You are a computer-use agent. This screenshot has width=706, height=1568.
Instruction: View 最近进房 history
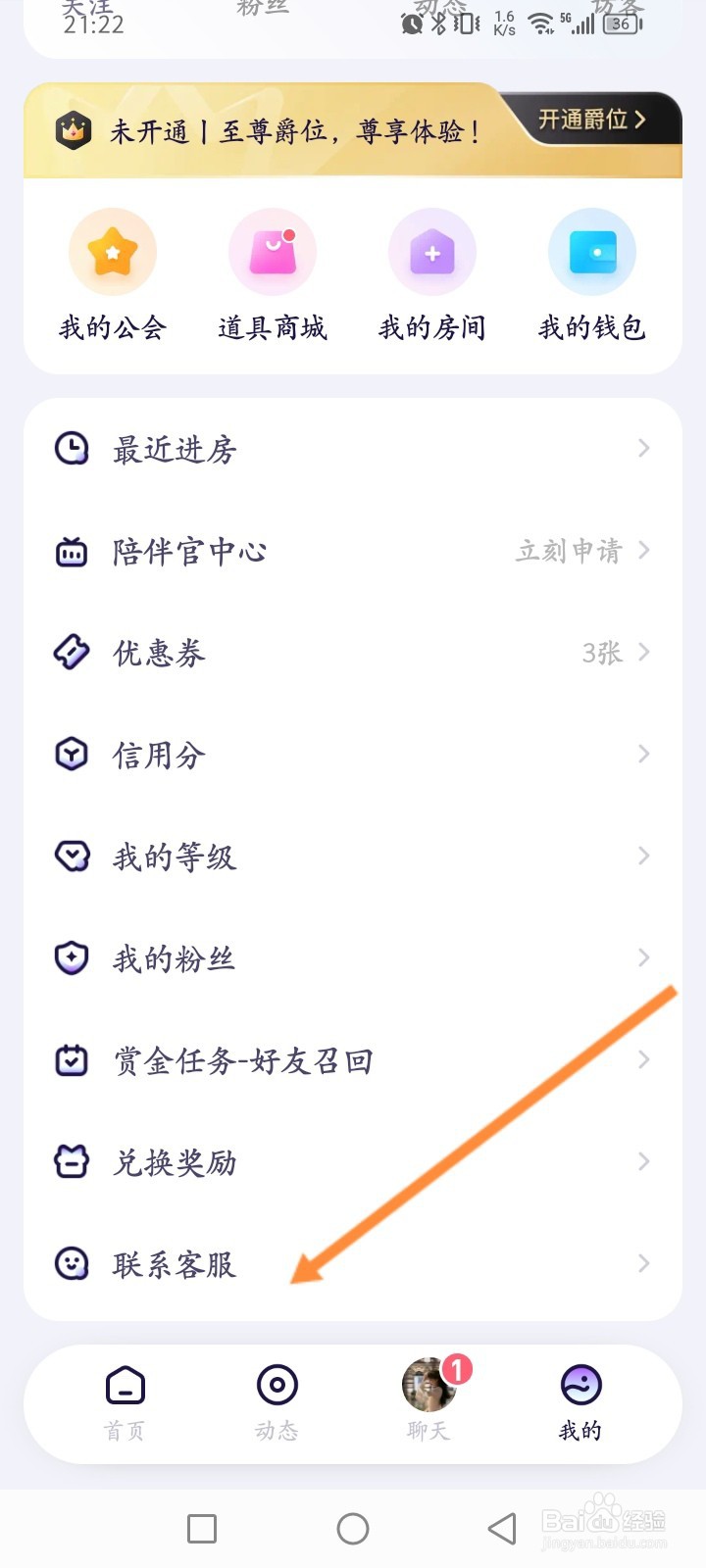point(353,450)
